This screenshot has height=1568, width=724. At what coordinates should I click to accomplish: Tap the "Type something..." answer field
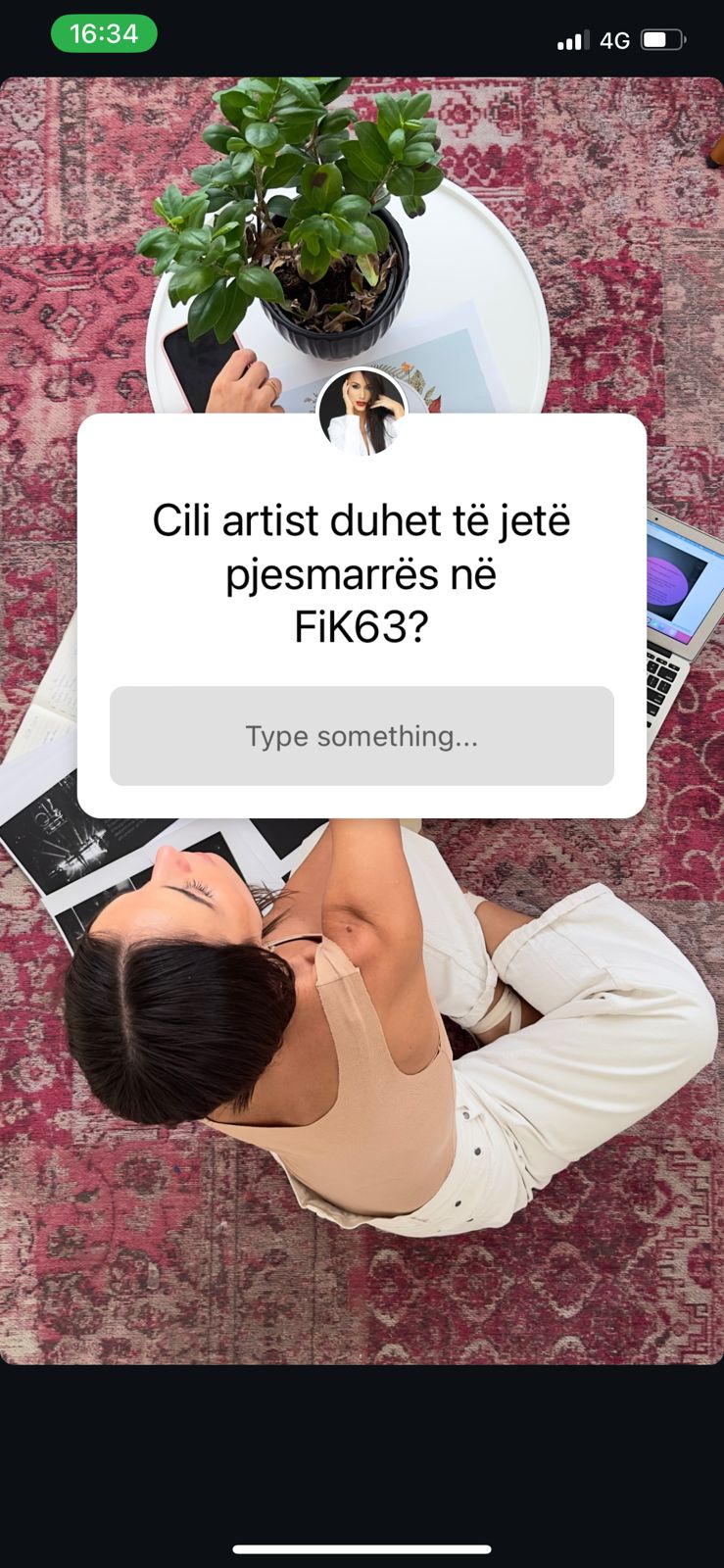pos(362,736)
